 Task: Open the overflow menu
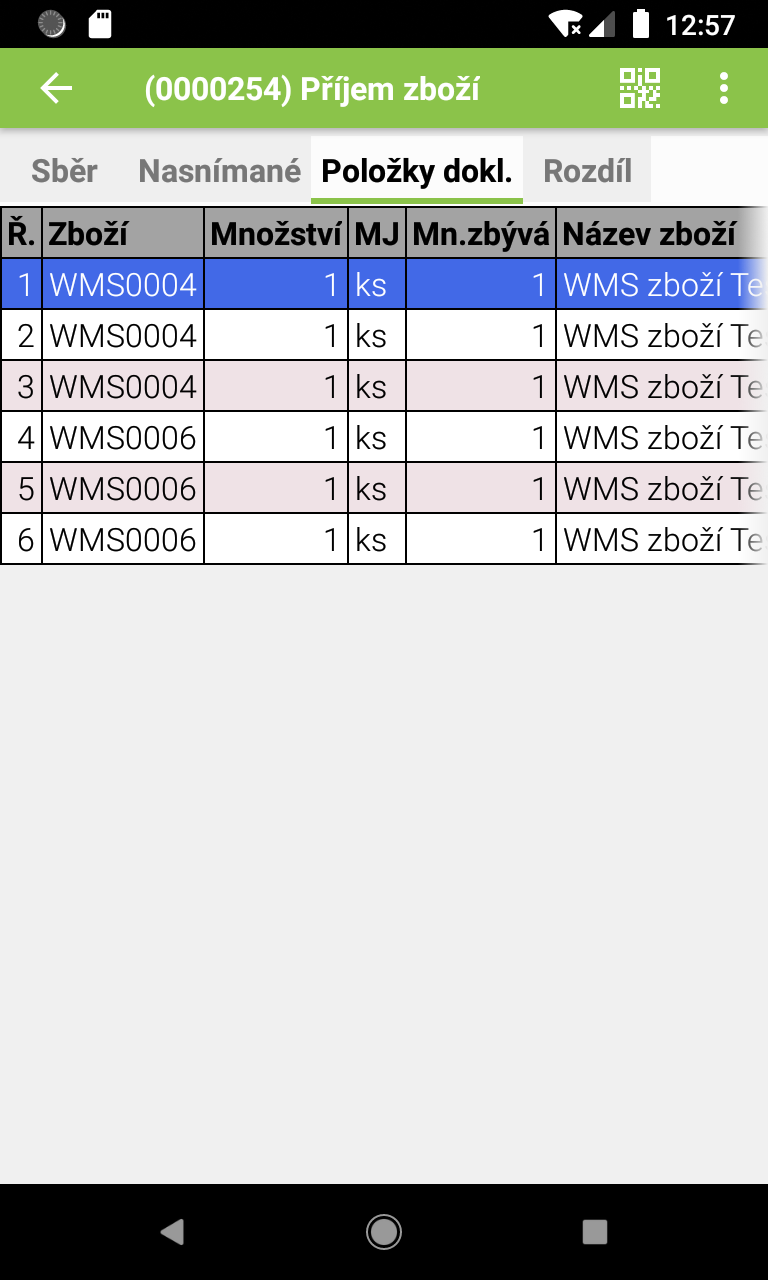click(x=724, y=88)
